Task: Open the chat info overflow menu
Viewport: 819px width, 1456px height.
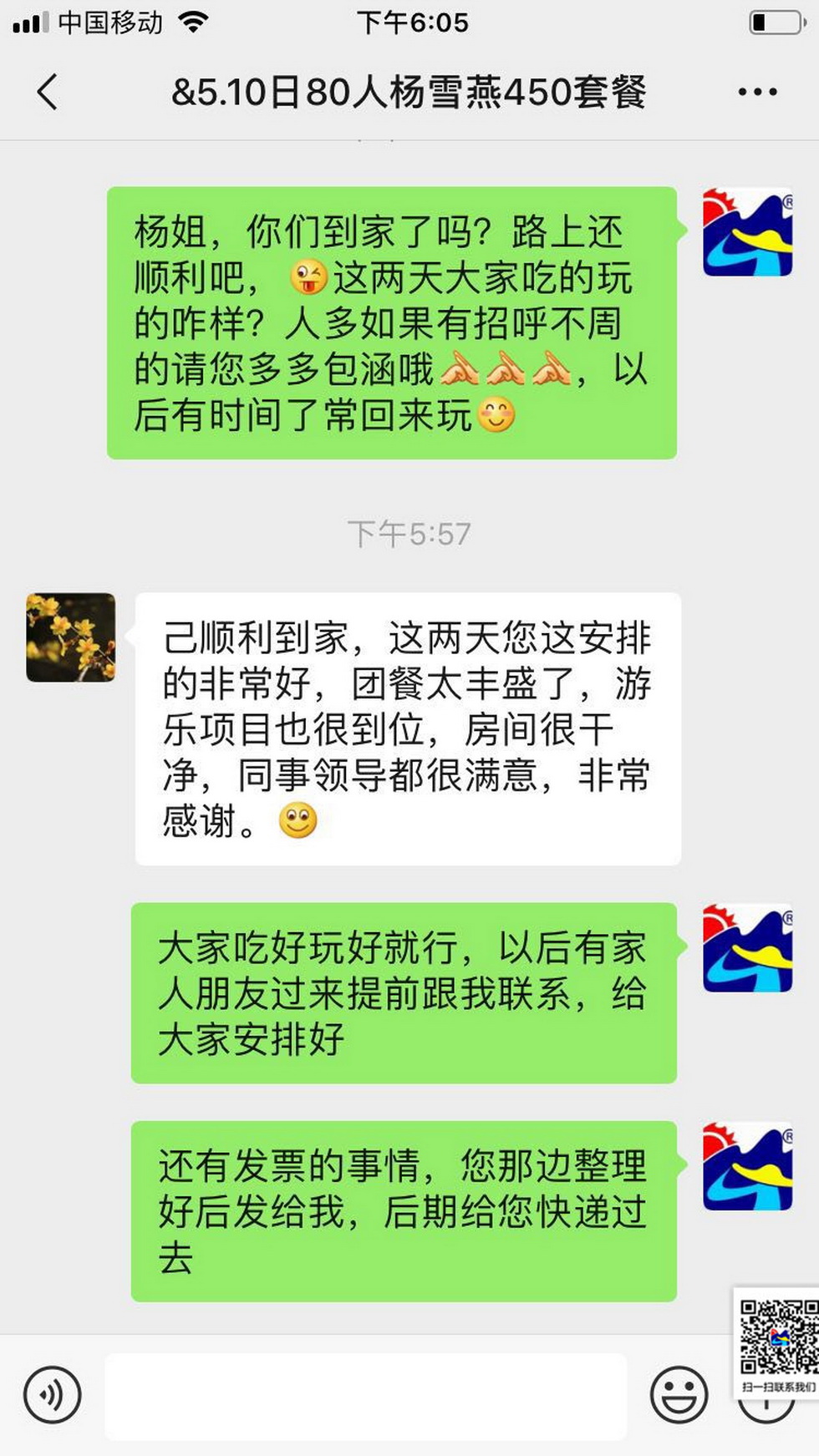Action: tap(757, 92)
